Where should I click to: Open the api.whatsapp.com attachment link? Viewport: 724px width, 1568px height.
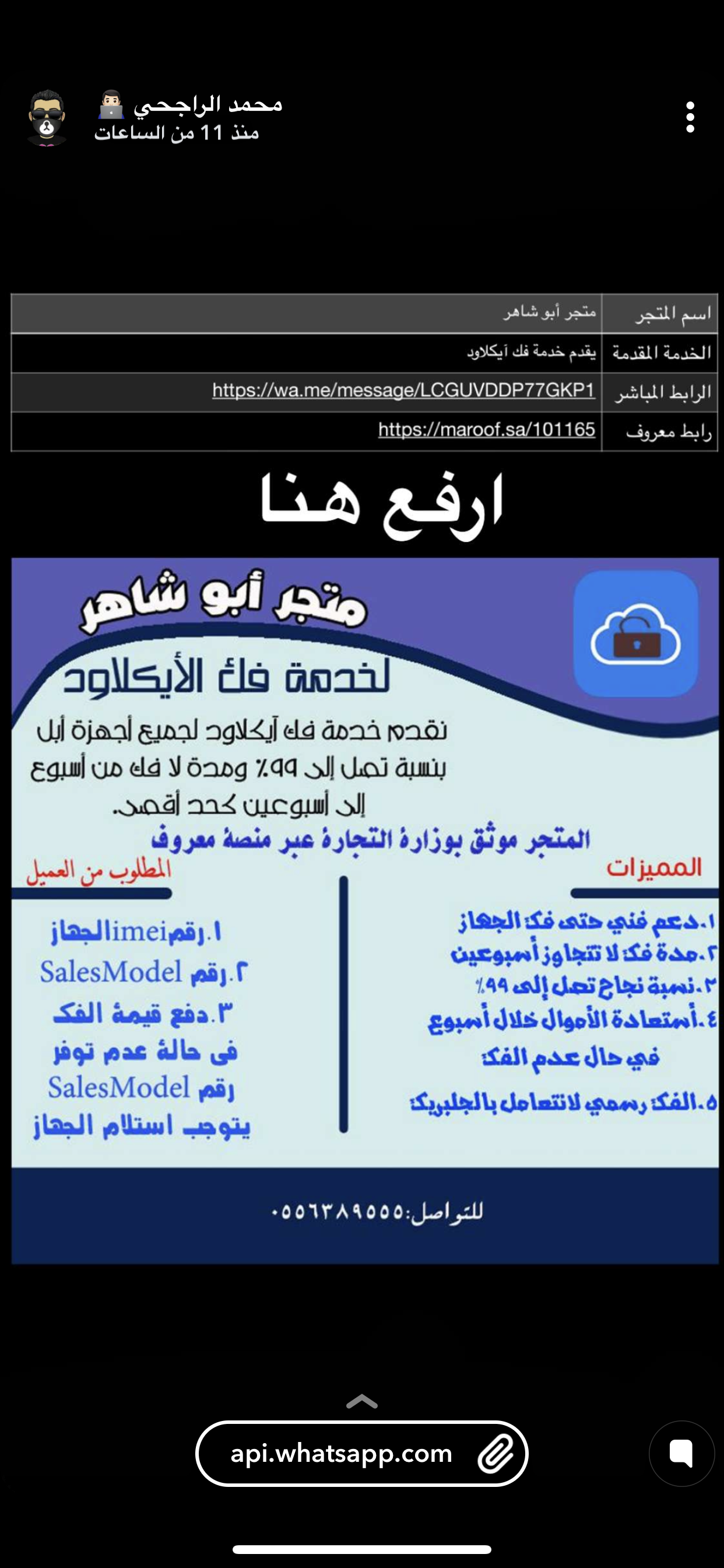pyautogui.click(x=361, y=1454)
